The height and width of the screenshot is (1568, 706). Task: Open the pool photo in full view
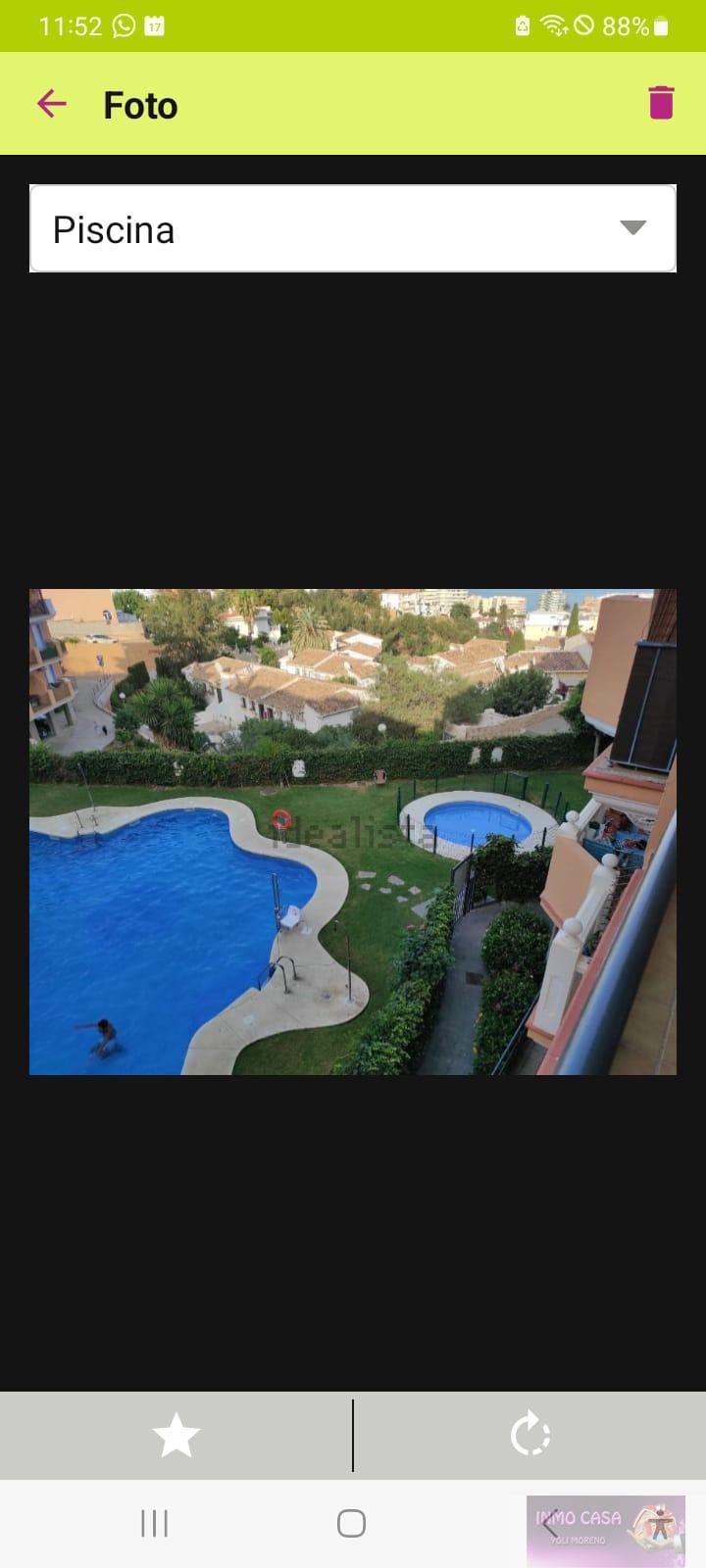pyautogui.click(x=353, y=831)
